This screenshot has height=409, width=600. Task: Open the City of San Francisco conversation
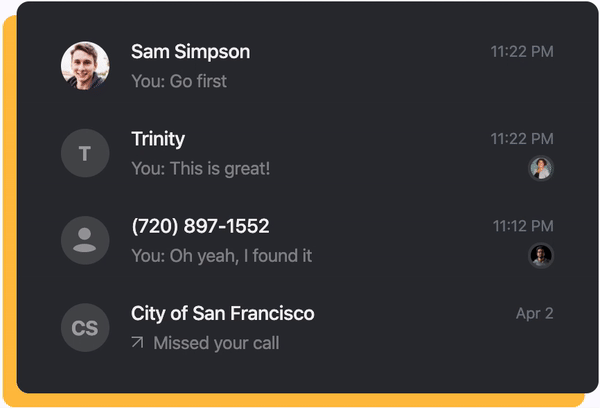pyautogui.click(x=300, y=328)
